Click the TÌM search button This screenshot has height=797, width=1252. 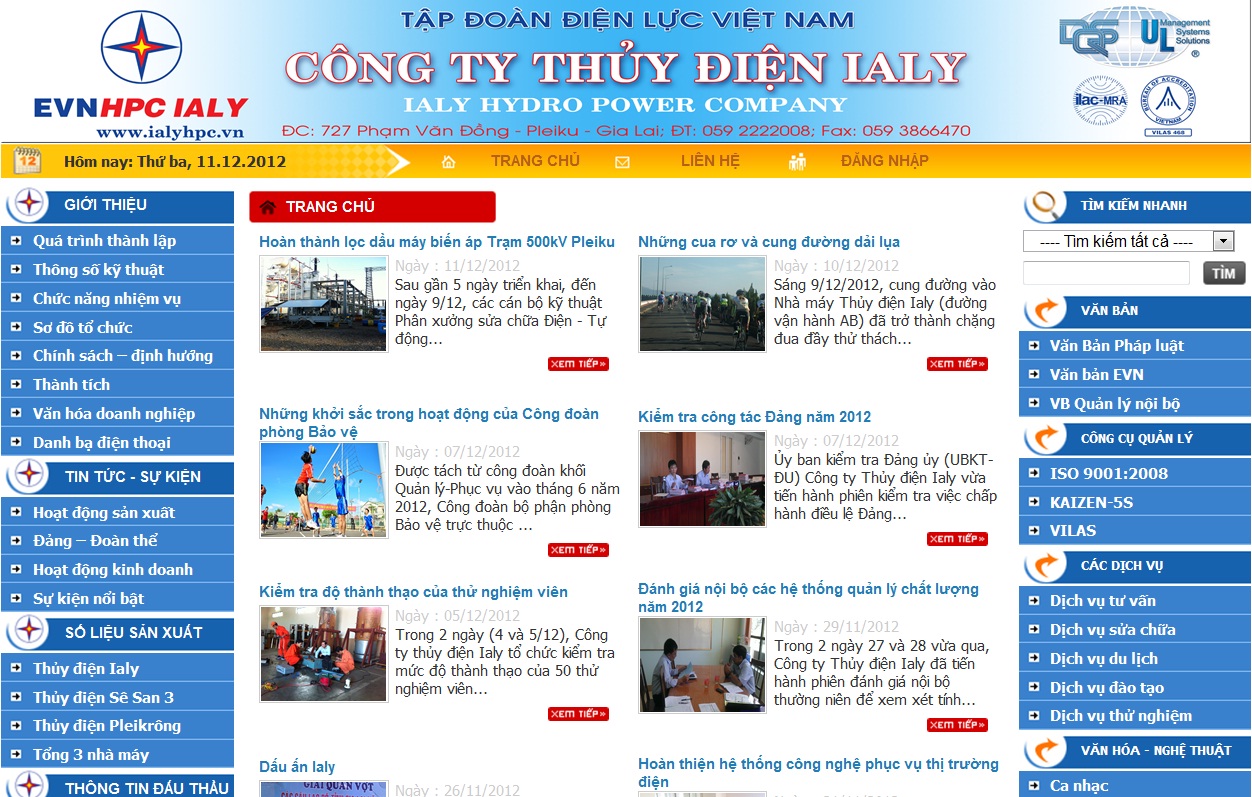pyautogui.click(x=1223, y=273)
